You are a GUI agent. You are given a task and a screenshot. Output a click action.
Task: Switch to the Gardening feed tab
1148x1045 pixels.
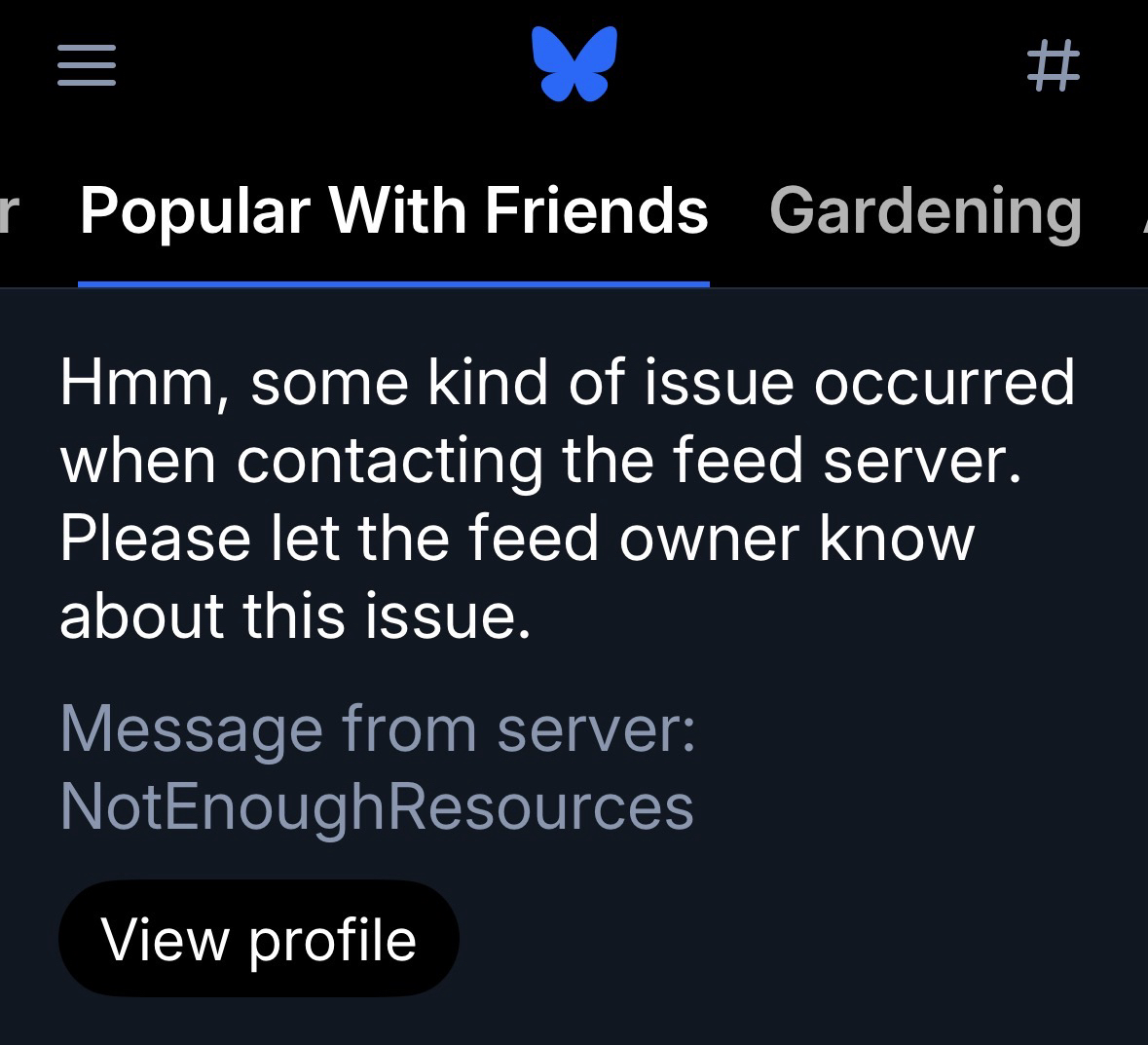tap(925, 210)
